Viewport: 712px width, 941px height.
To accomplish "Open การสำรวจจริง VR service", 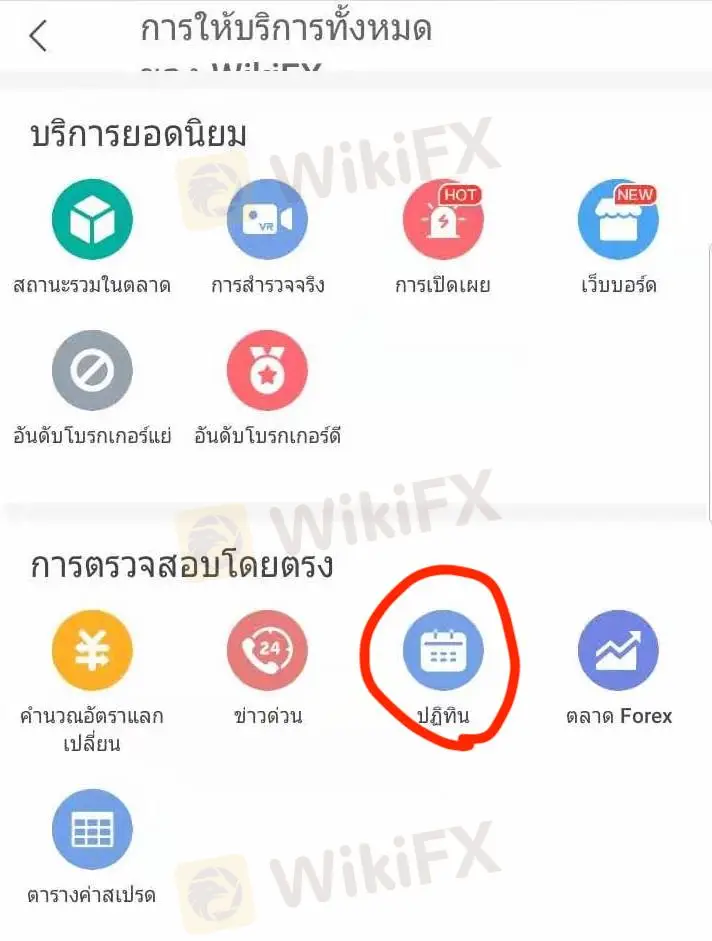I will point(267,220).
